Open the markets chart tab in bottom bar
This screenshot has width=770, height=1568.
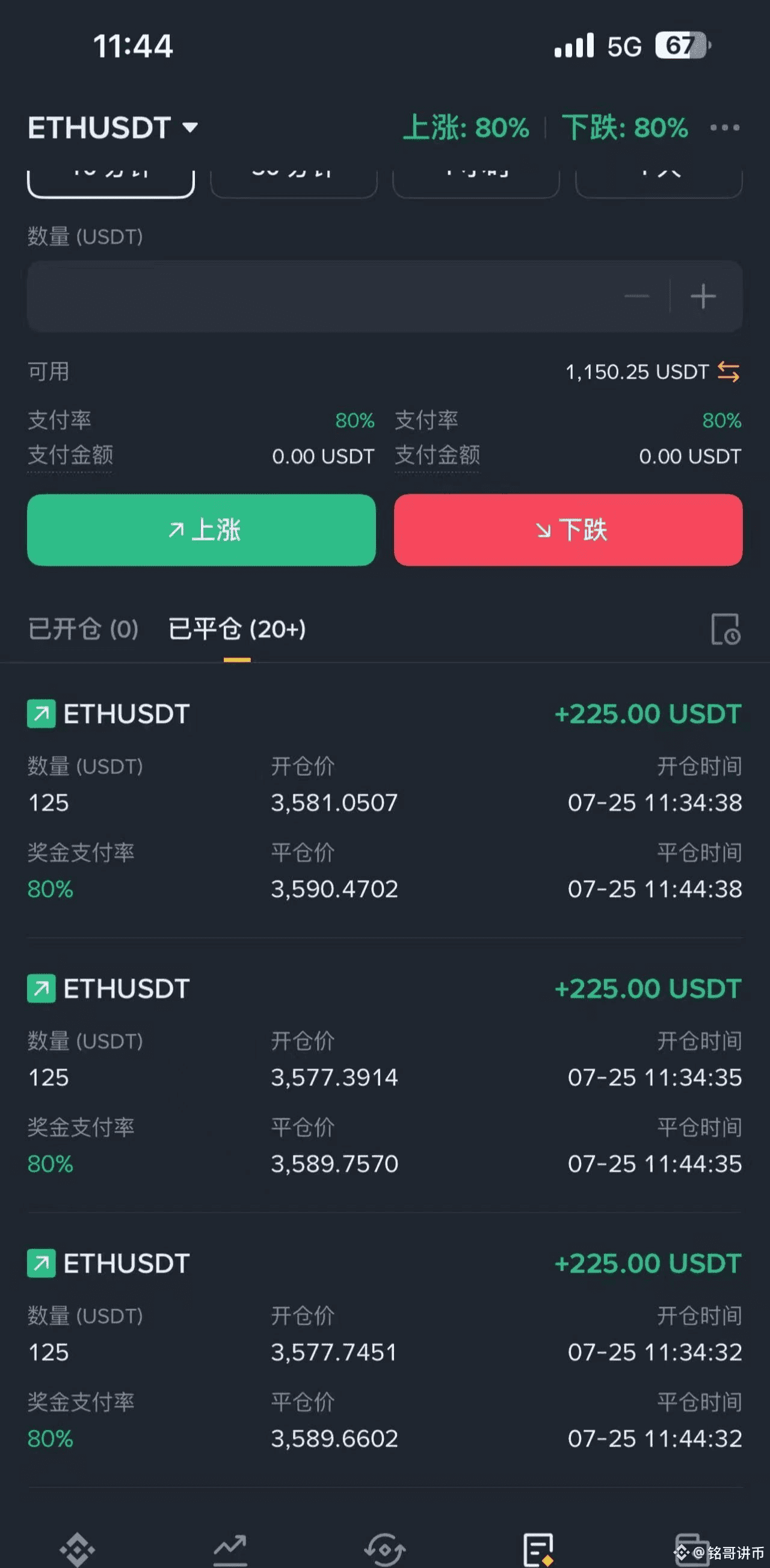click(x=230, y=1549)
